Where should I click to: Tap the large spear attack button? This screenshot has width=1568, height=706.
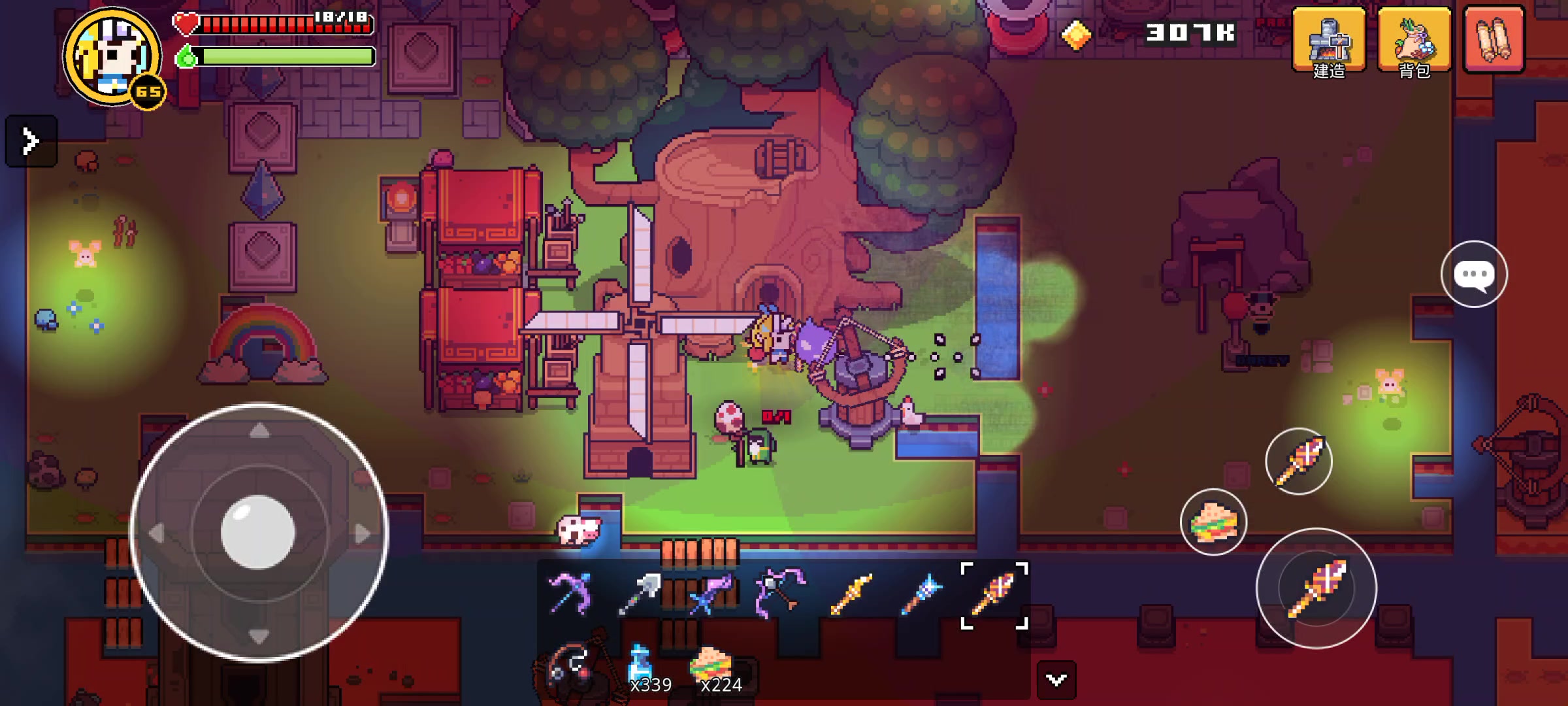tap(1316, 588)
